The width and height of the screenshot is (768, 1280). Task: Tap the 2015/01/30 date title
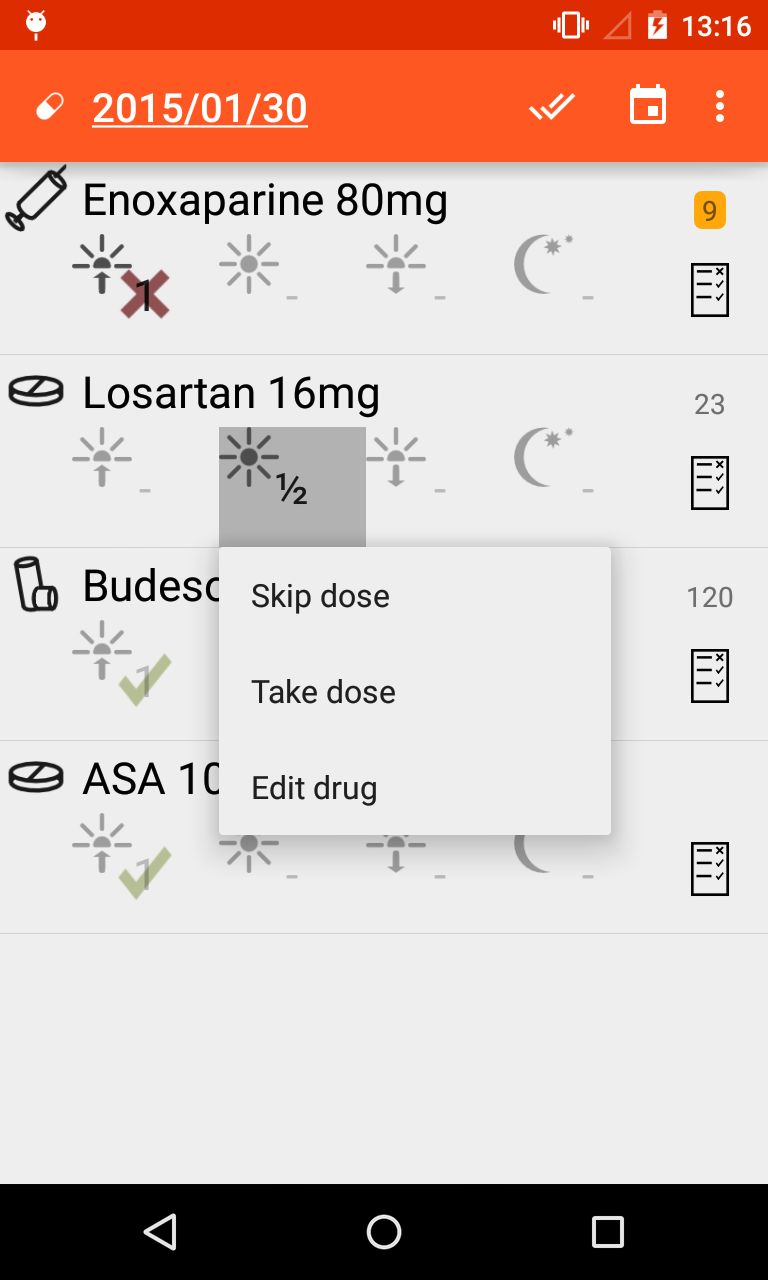(200, 108)
